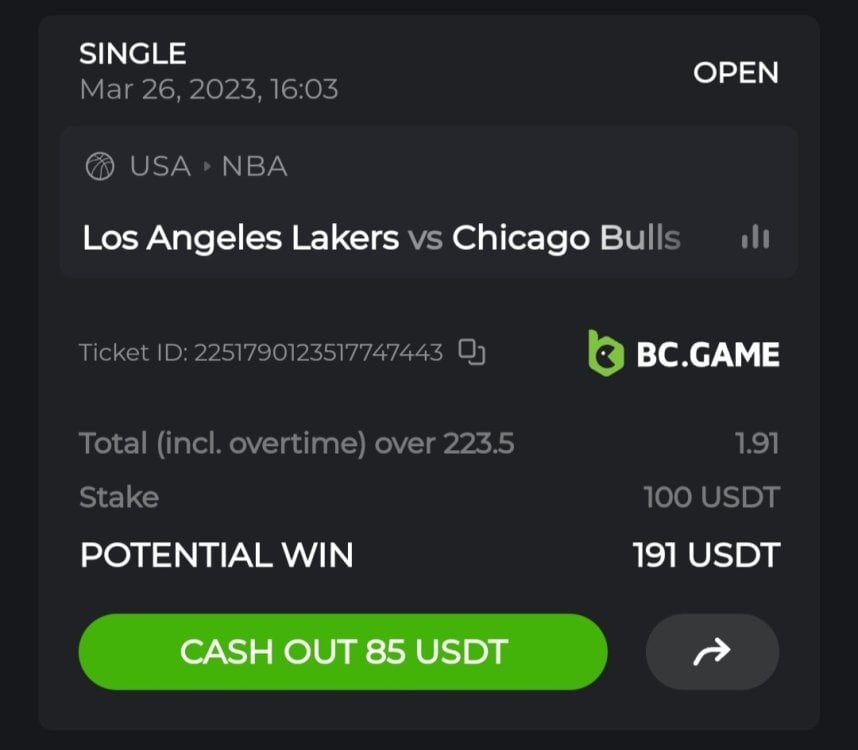The image size is (858, 750).
Task: Open Los Angeles Lakers vs Chicago Bulls match
Action: (381, 238)
